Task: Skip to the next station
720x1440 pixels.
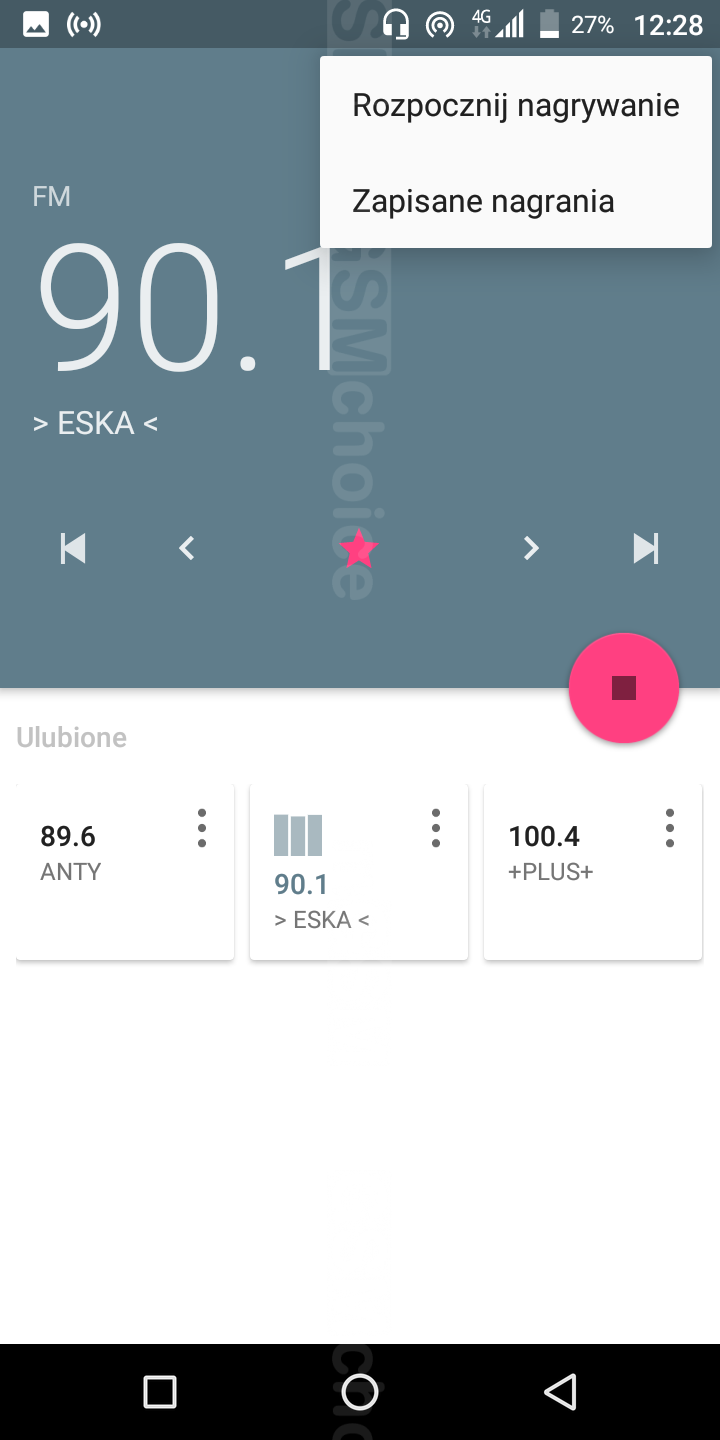Action: [646, 548]
